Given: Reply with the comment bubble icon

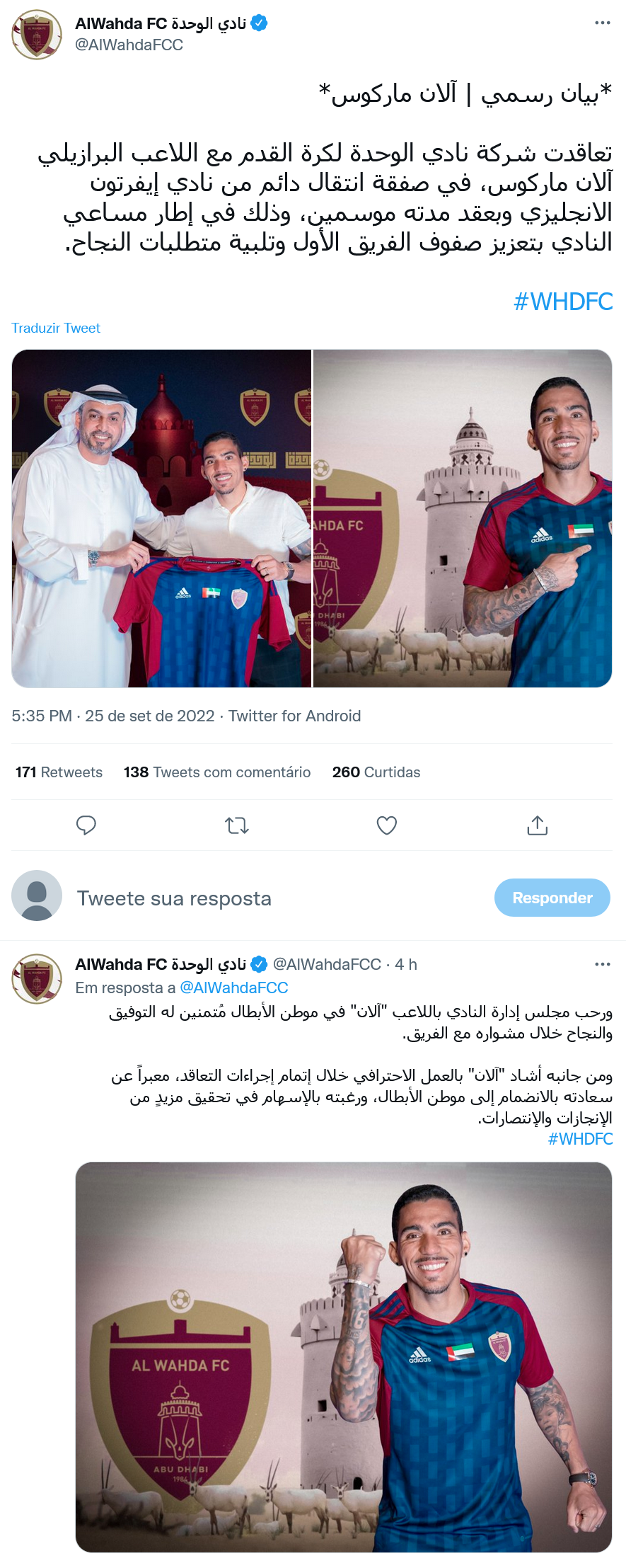Looking at the screenshot, I should [86, 825].
